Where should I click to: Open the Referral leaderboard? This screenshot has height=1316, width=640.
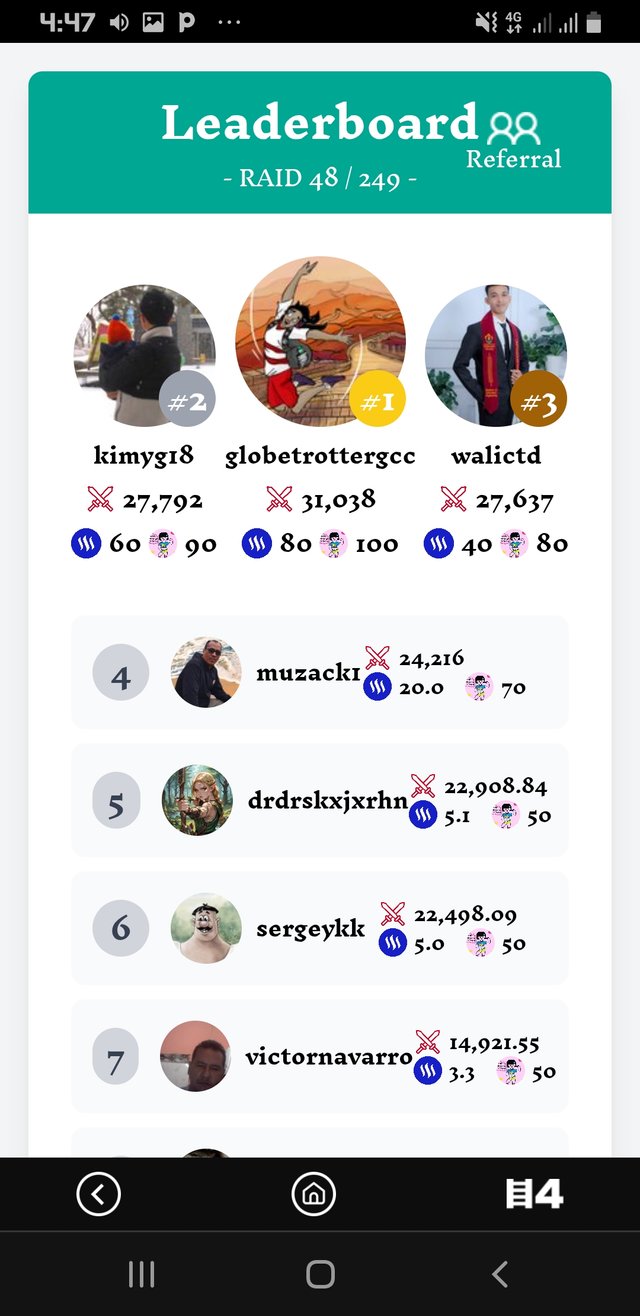(513, 141)
